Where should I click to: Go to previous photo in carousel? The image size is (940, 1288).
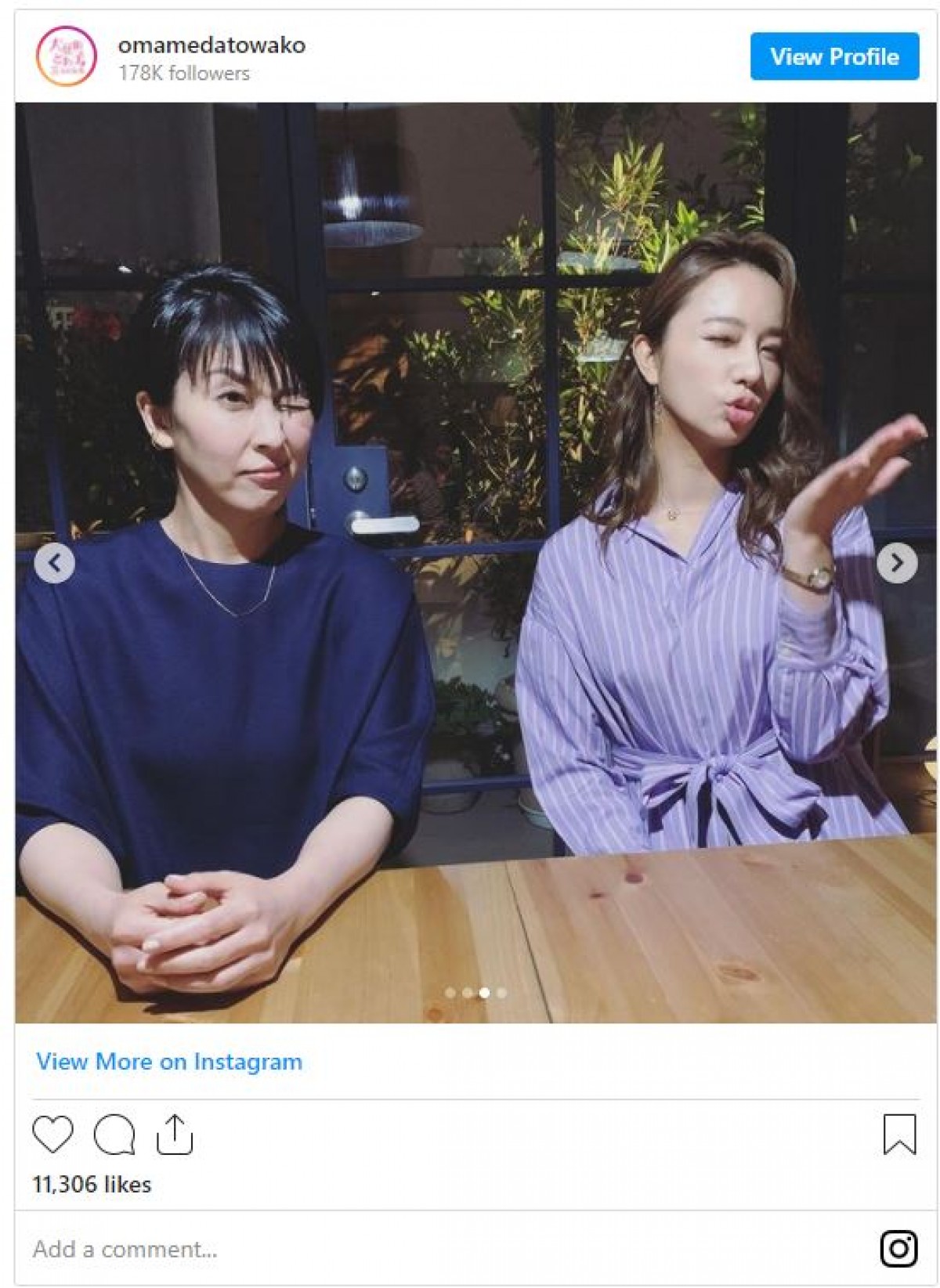[x=55, y=563]
